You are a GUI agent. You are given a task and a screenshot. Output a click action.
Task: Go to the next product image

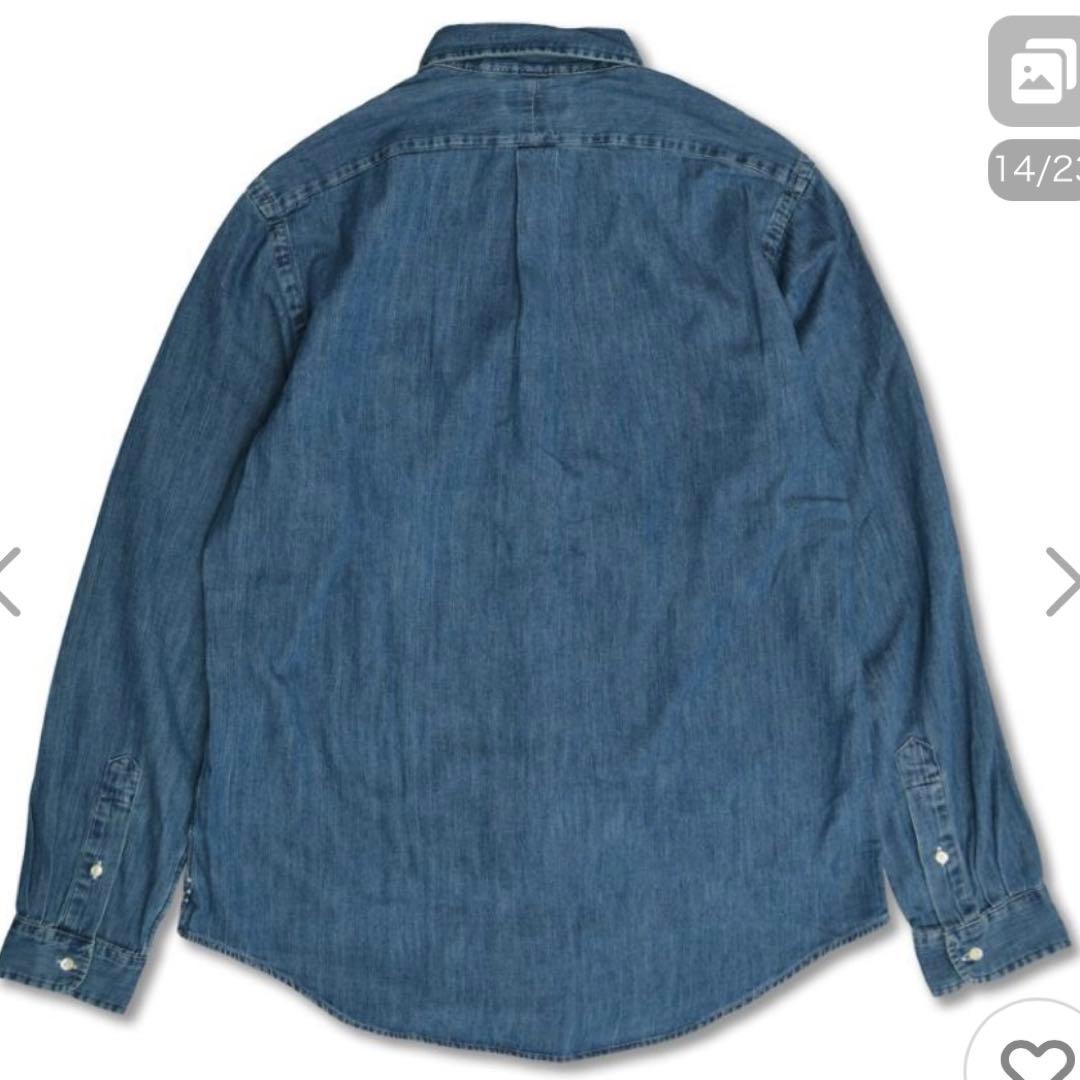[1063, 580]
